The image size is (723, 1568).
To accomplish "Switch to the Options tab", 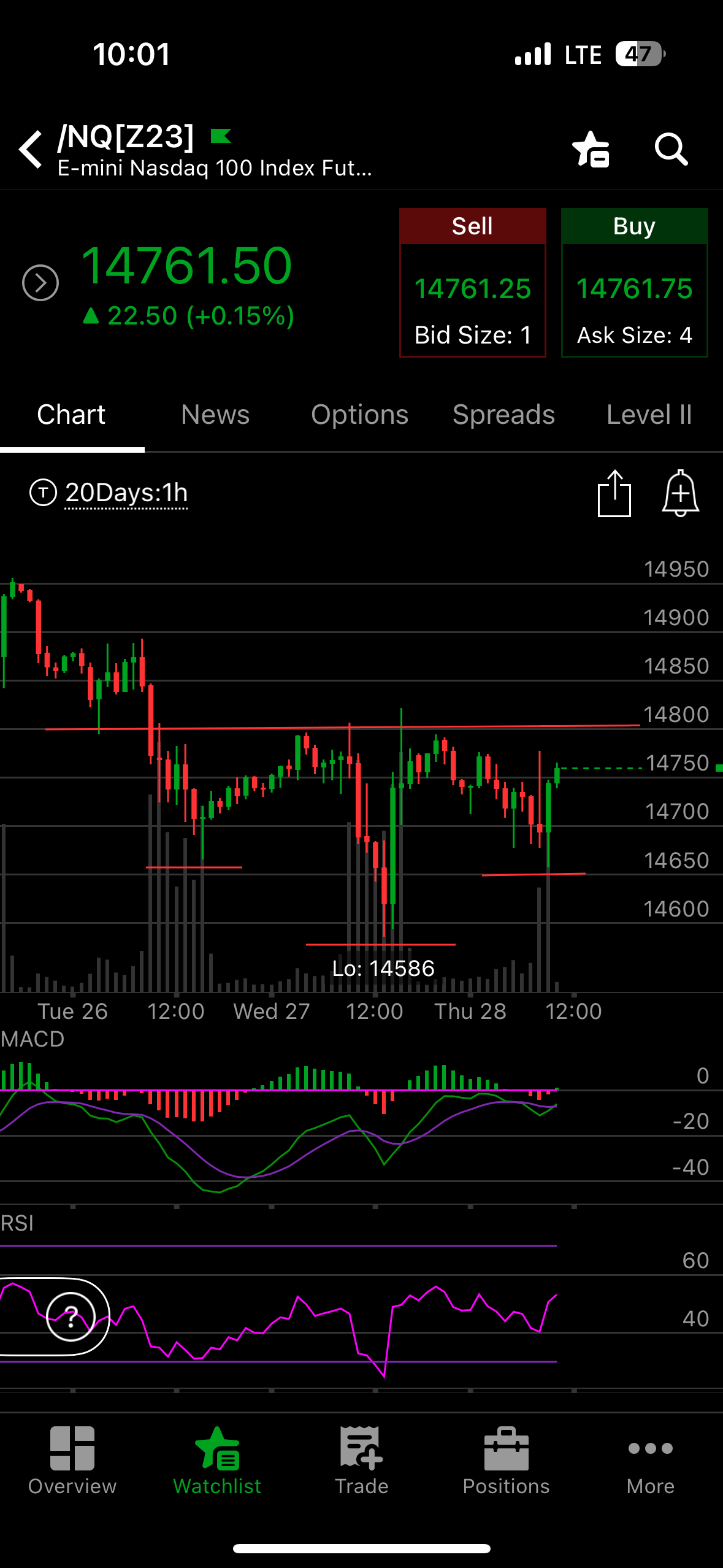I will (359, 415).
